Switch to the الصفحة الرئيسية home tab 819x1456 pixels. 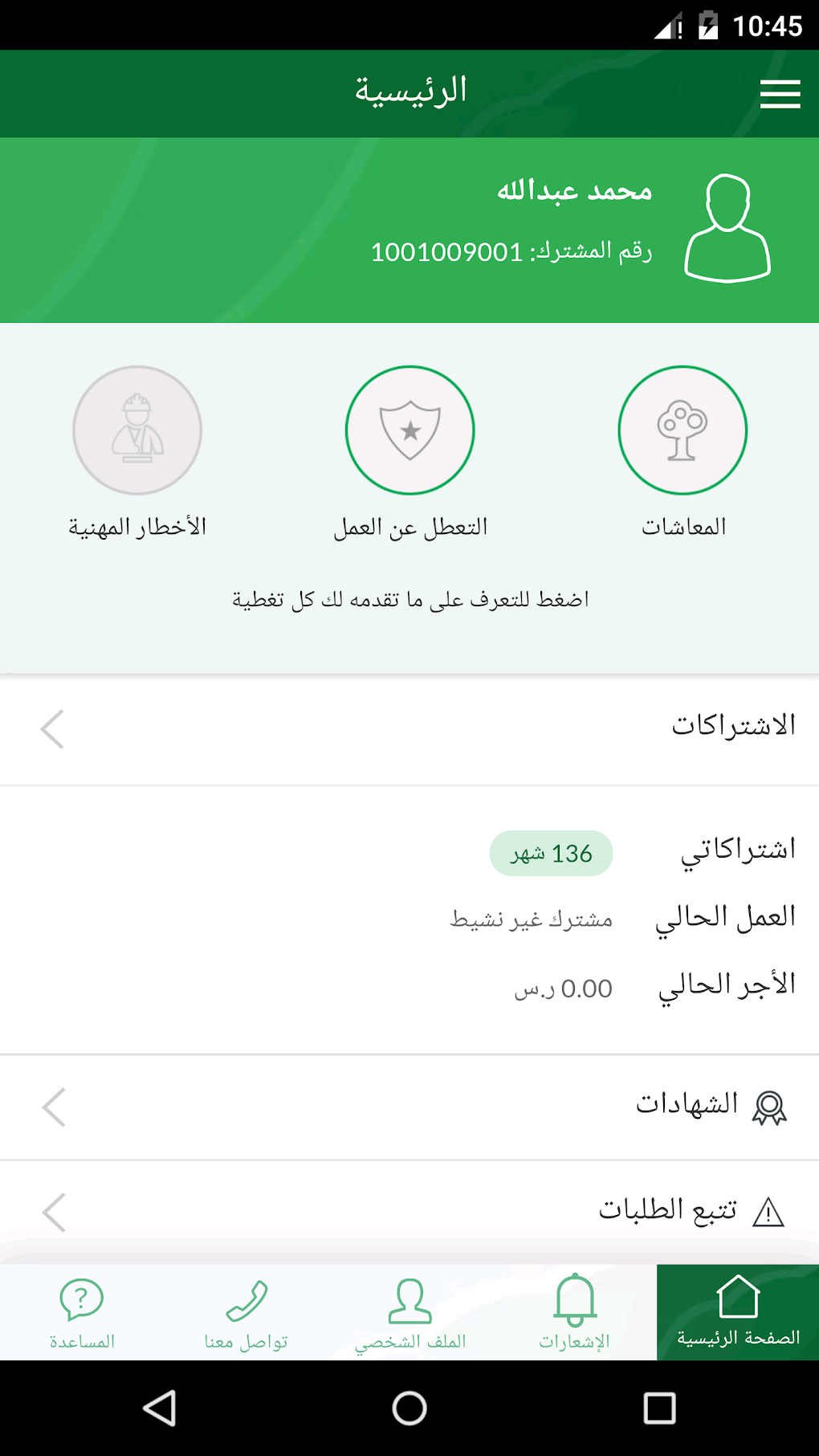(737, 1311)
